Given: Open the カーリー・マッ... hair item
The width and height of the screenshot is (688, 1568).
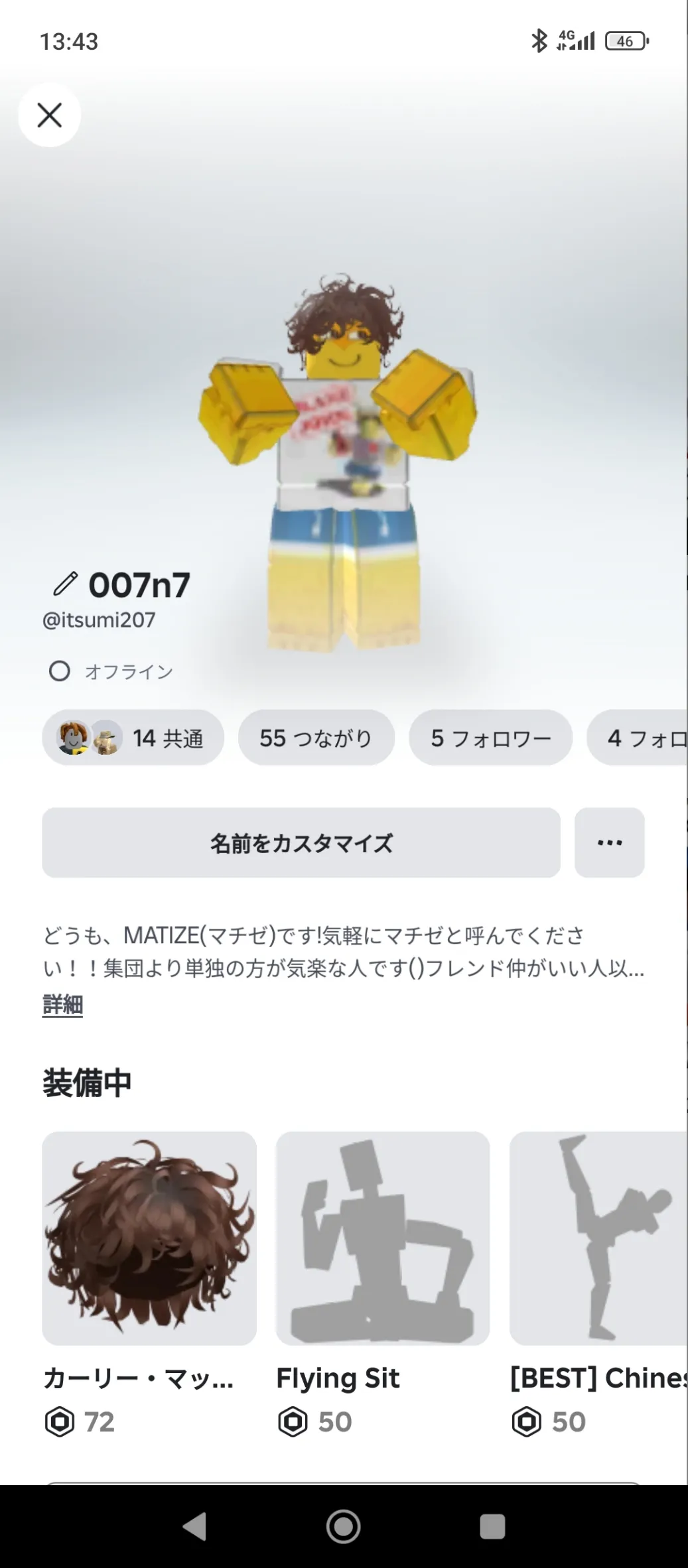Looking at the screenshot, I should (149, 1238).
